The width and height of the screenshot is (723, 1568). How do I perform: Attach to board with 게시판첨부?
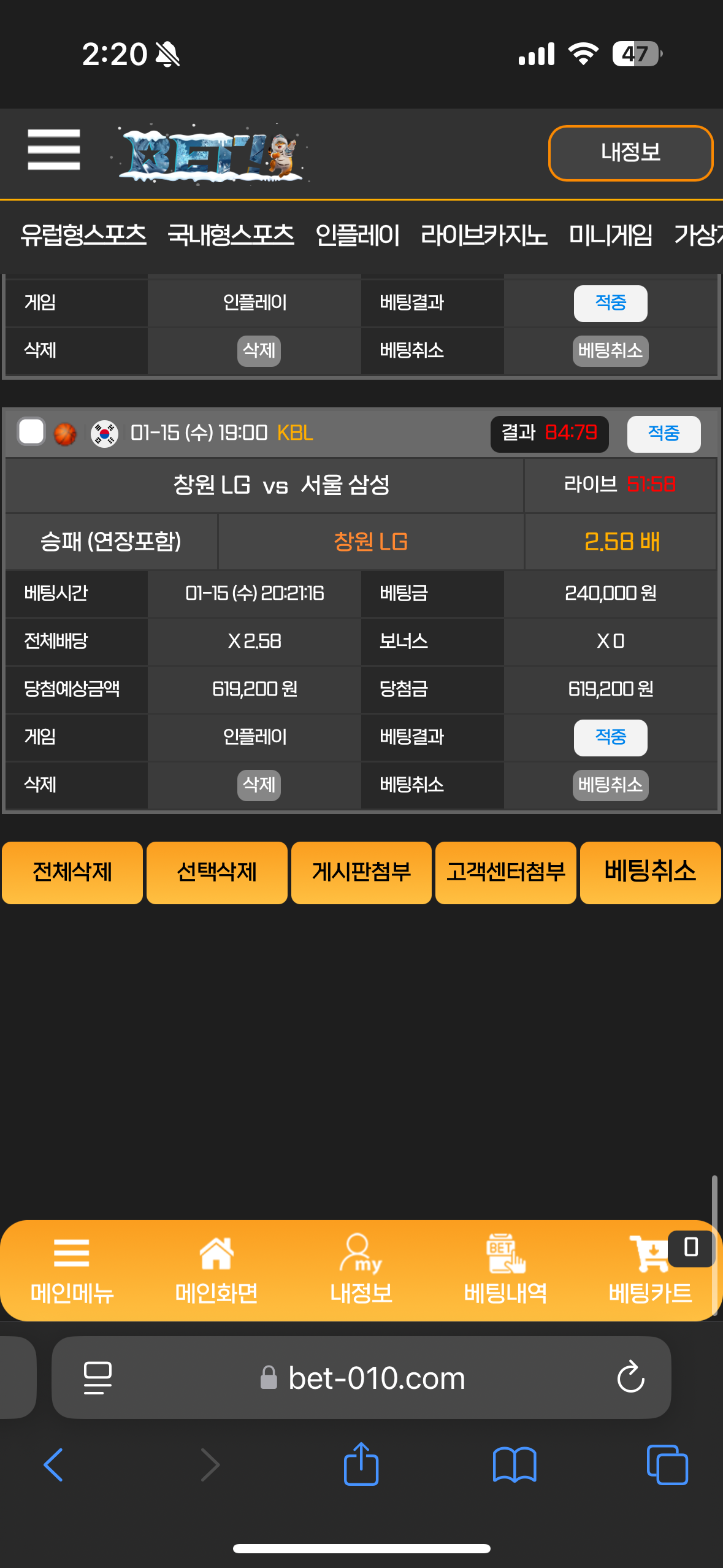361,872
